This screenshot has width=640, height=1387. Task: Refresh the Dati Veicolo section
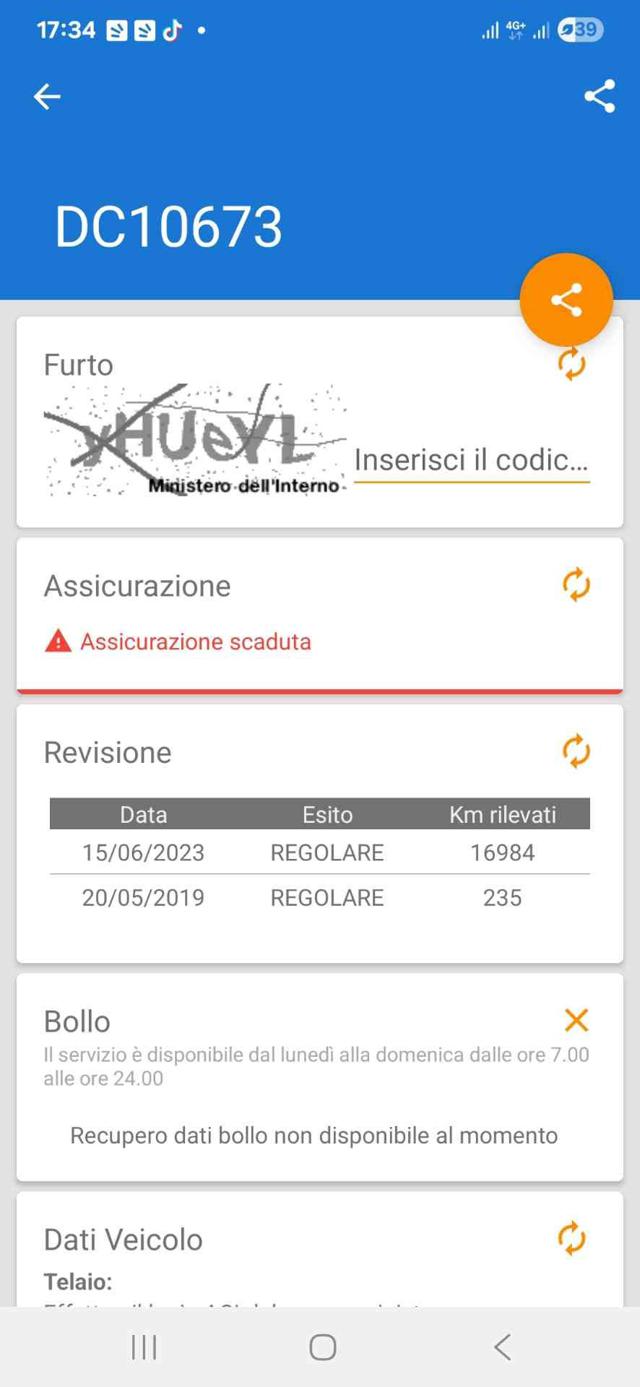click(572, 1238)
